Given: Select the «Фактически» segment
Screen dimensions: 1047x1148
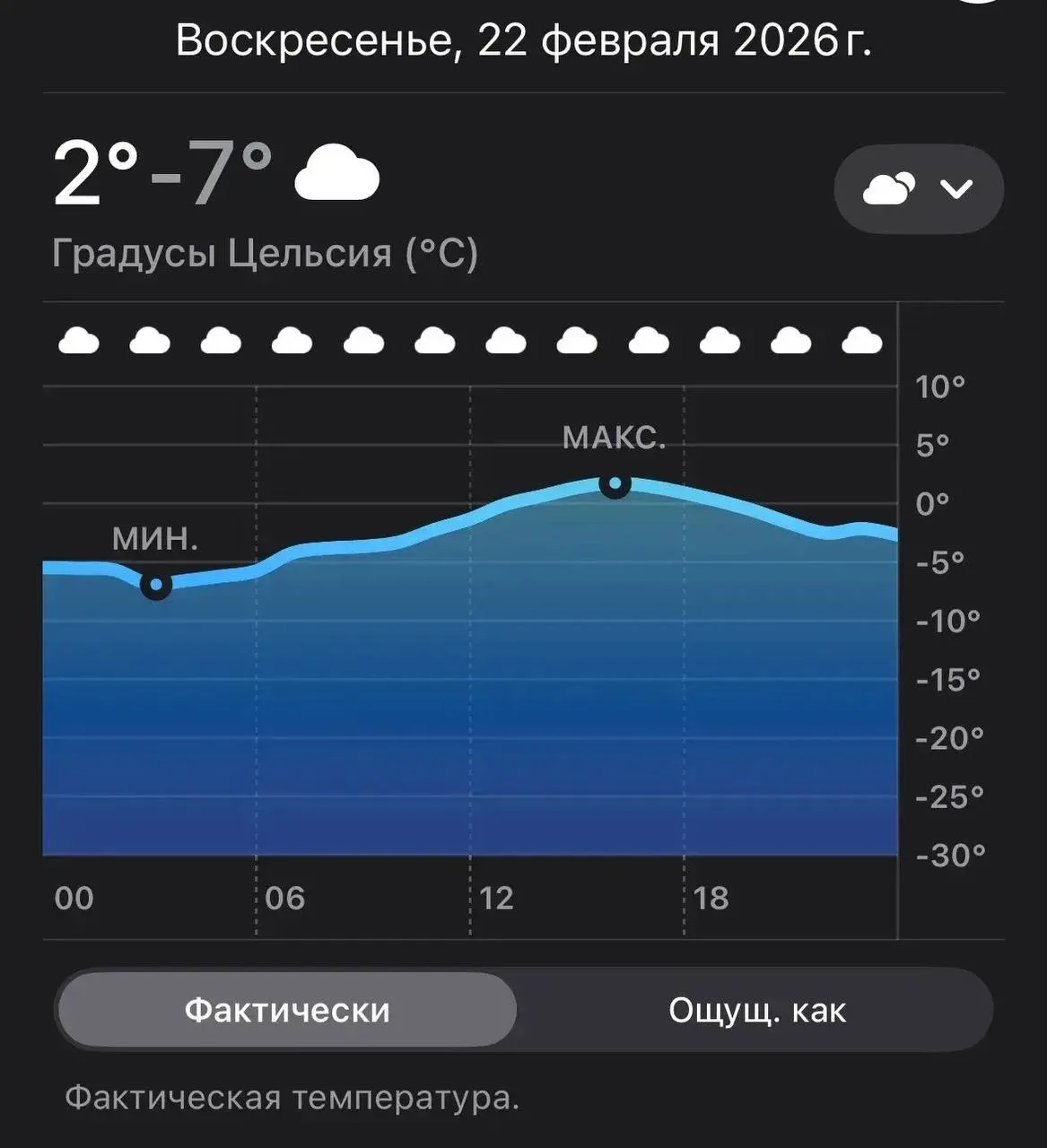Looking at the screenshot, I should coord(287,1011).
